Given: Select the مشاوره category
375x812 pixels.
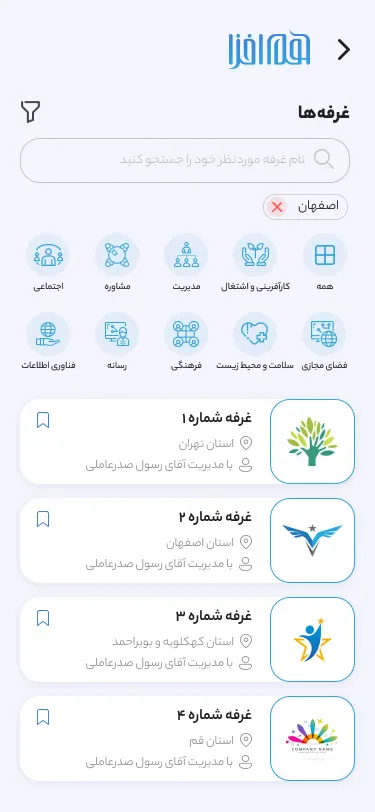Looking at the screenshot, I should pyautogui.click(x=117, y=263).
